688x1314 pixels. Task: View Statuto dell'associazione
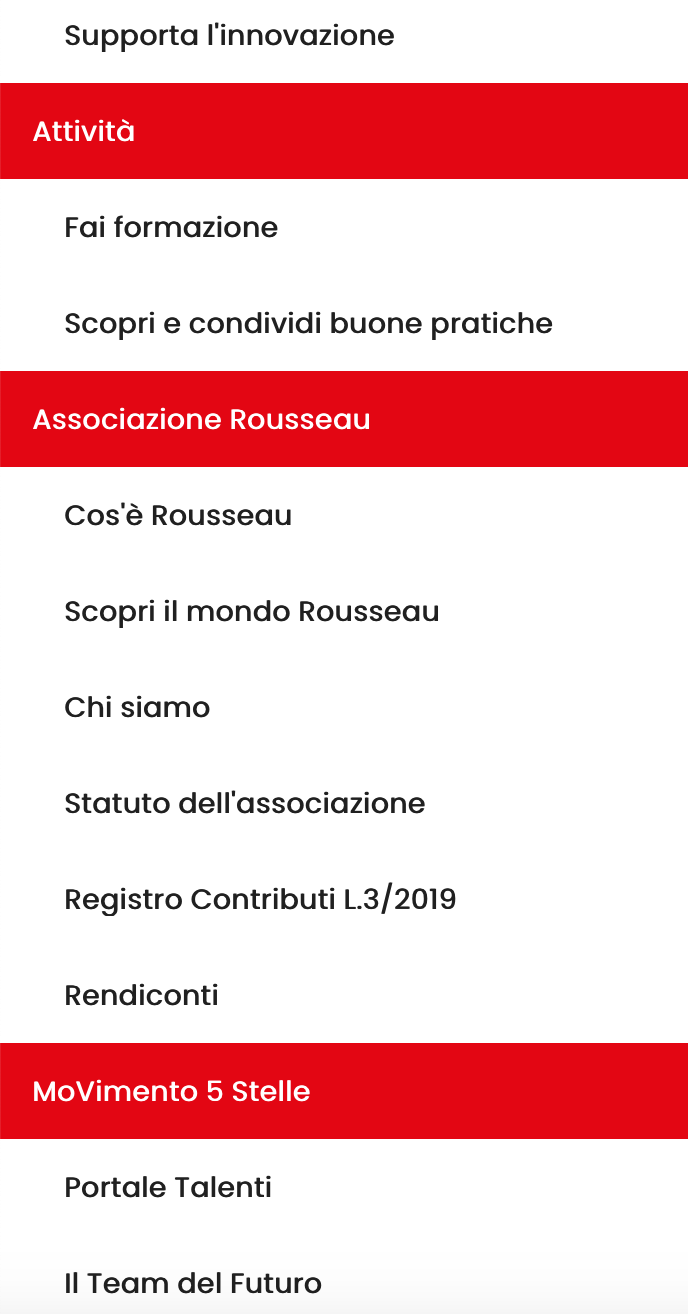coord(344,803)
